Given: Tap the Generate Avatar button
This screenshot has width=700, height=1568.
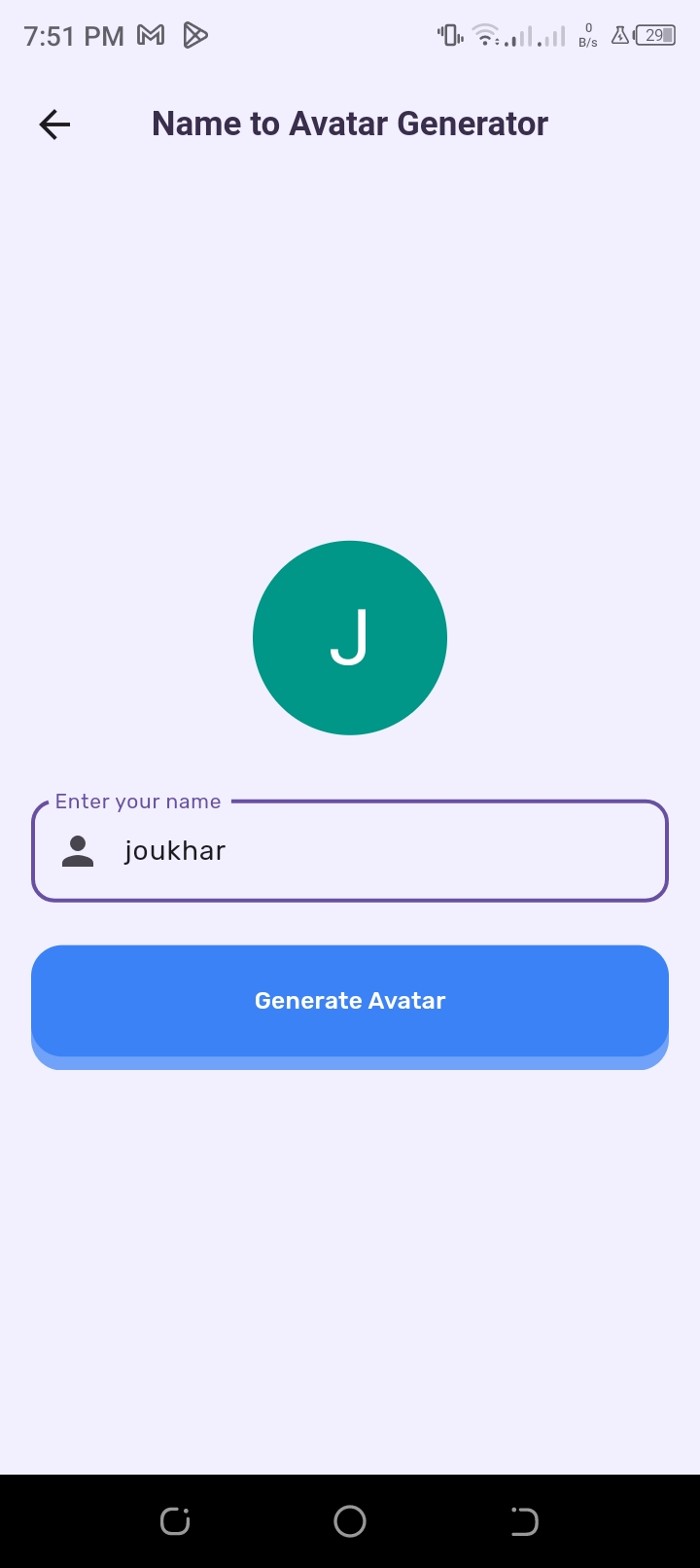Looking at the screenshot, I should (x=350, y=1001).
